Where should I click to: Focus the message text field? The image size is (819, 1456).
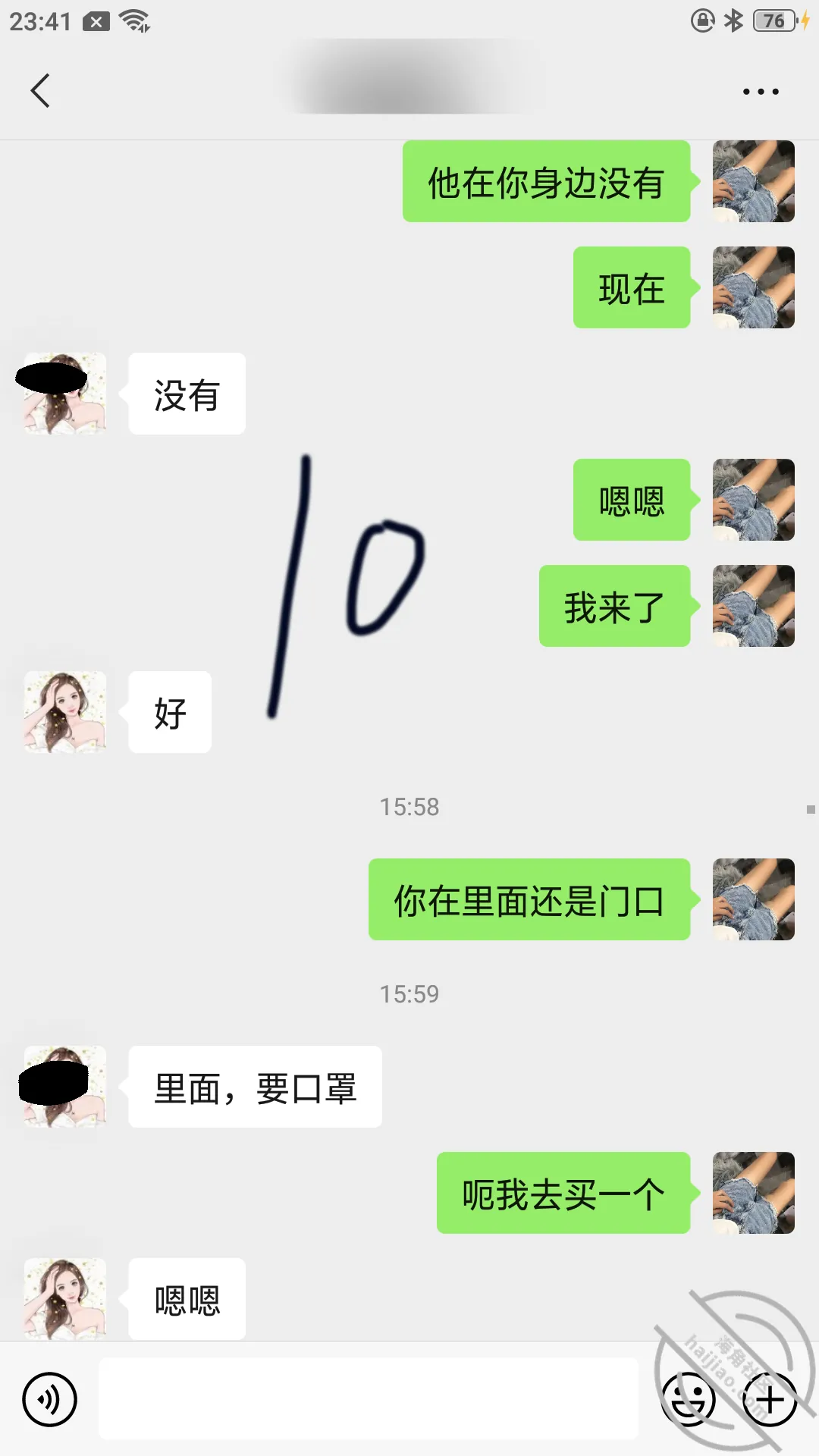pyautogui.click(x=369, y=1398)
